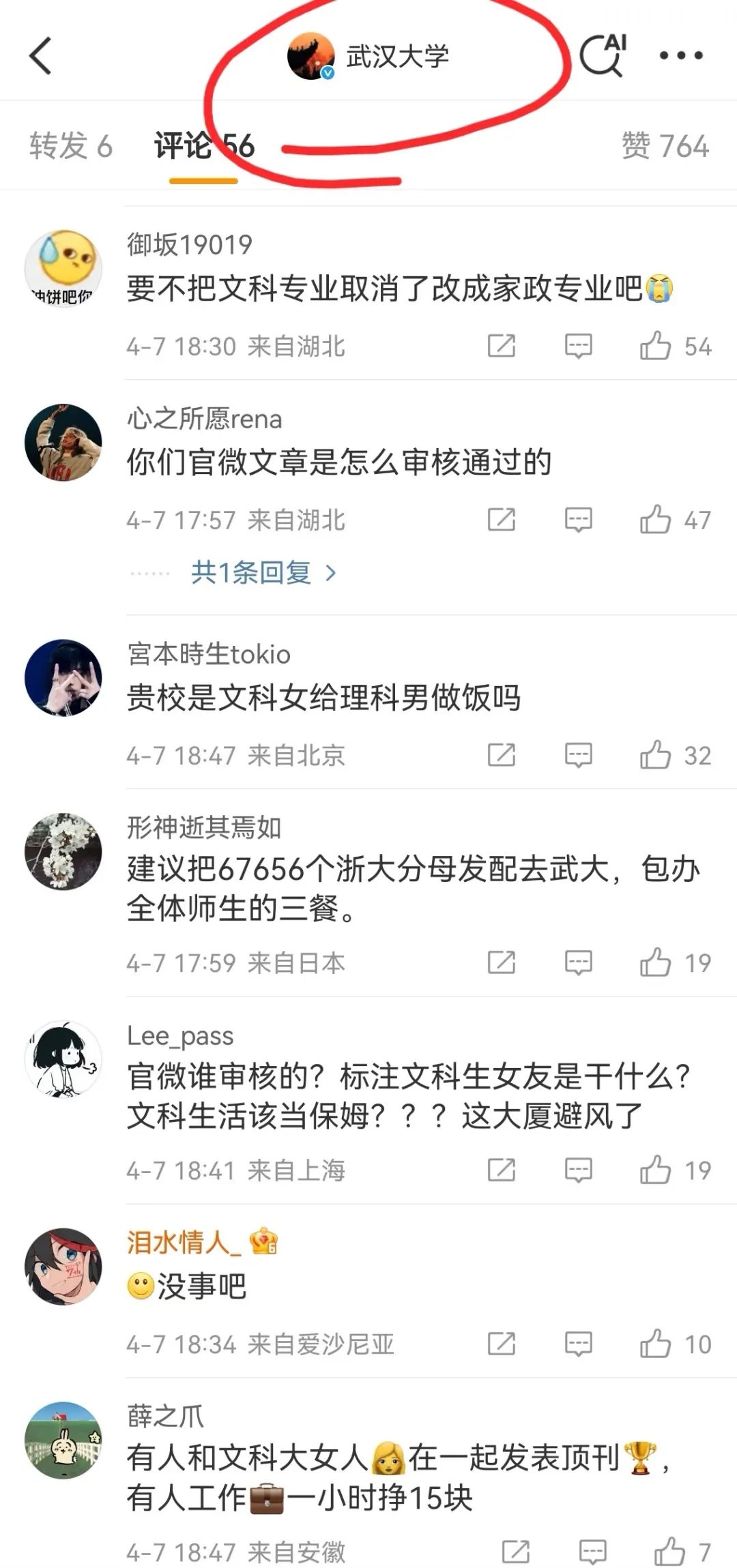Share the comment by 形神逝其焉如
Image resolution: width=737 pixels, height=1568 pixels.
click(502, 962)
